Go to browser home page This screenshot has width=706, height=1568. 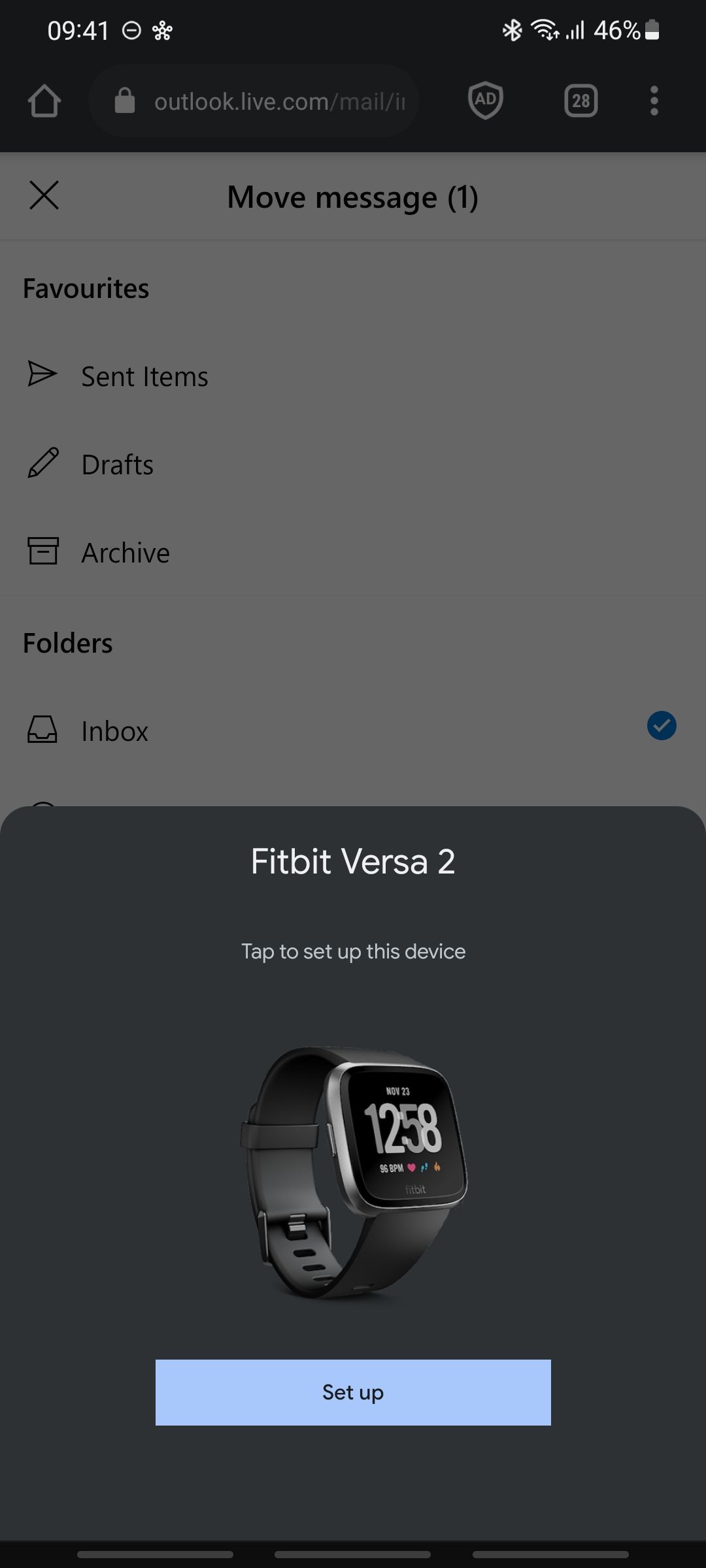(44, 101)
